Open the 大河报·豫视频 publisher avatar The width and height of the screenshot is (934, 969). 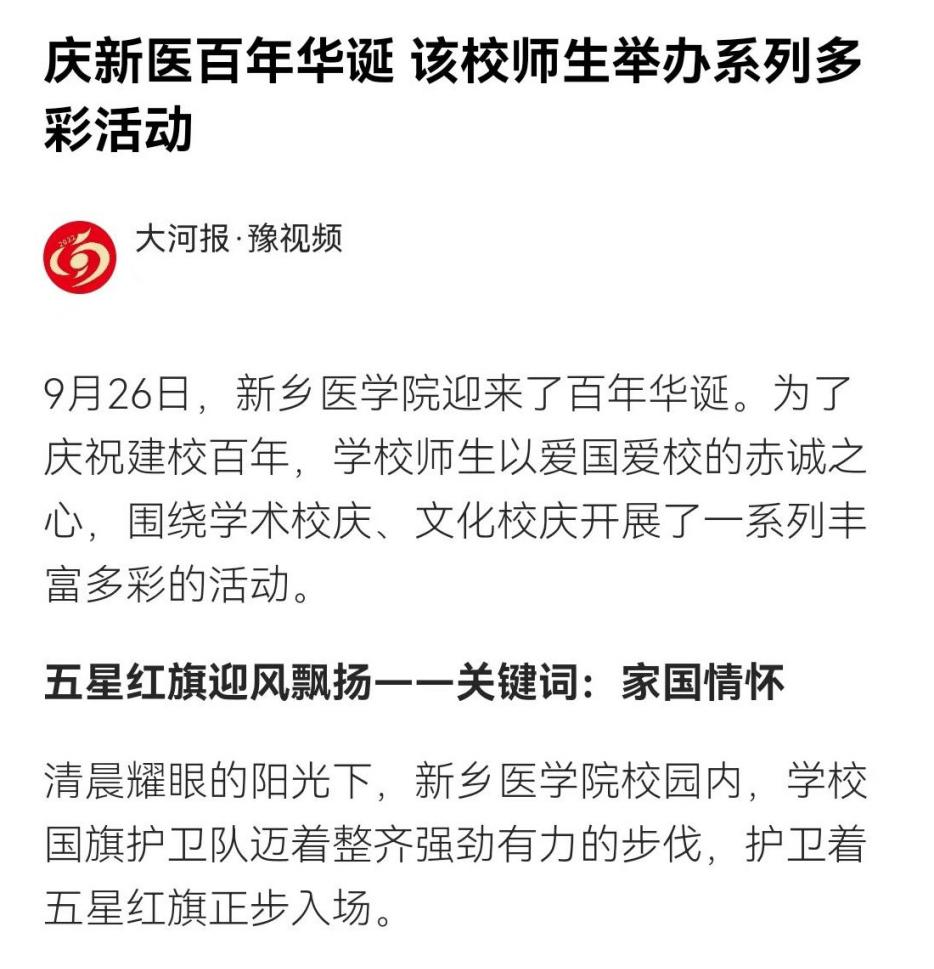[80, 257]
